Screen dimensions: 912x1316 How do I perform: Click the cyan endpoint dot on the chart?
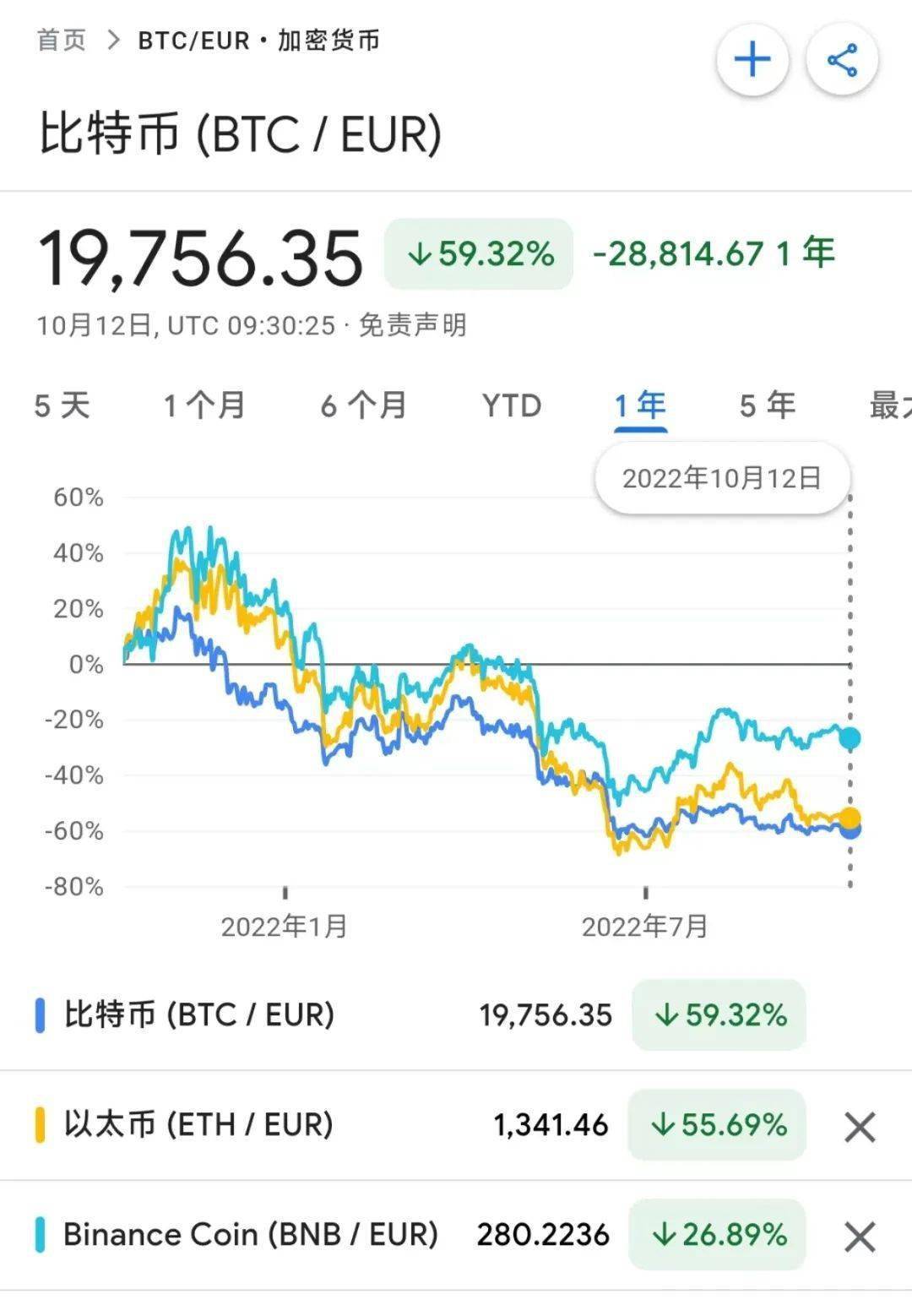(849, 737)
